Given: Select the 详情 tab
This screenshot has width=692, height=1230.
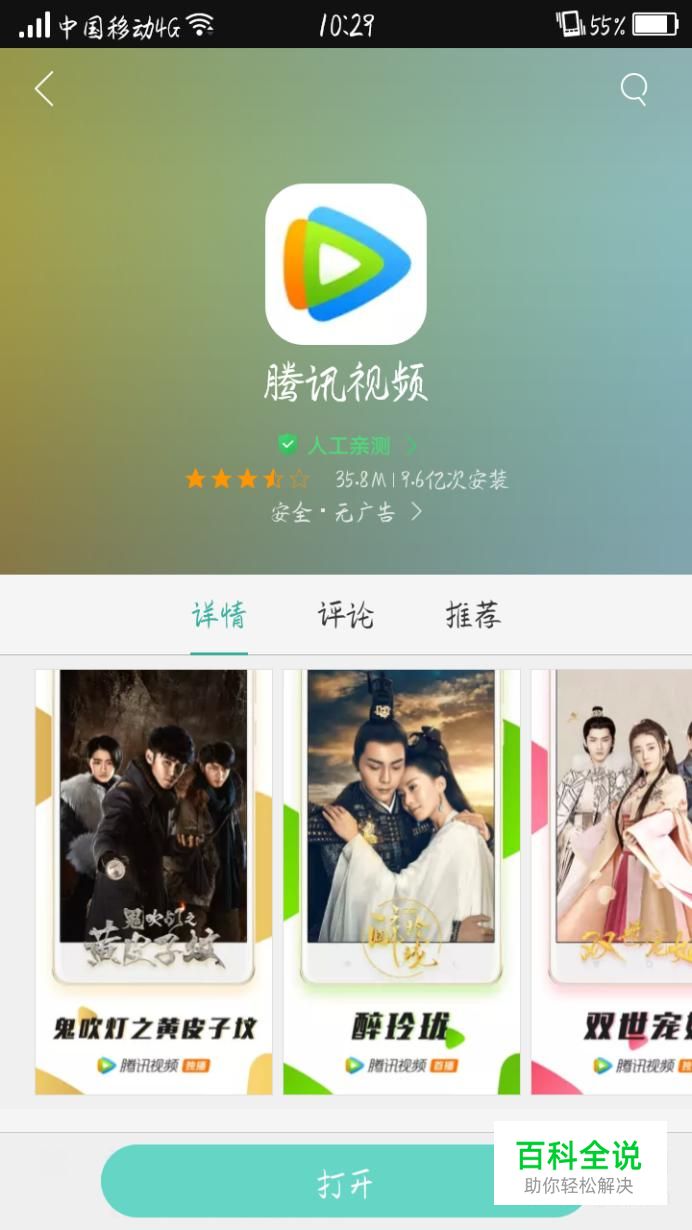Looking at the screenshot, I should click(219, 615).
